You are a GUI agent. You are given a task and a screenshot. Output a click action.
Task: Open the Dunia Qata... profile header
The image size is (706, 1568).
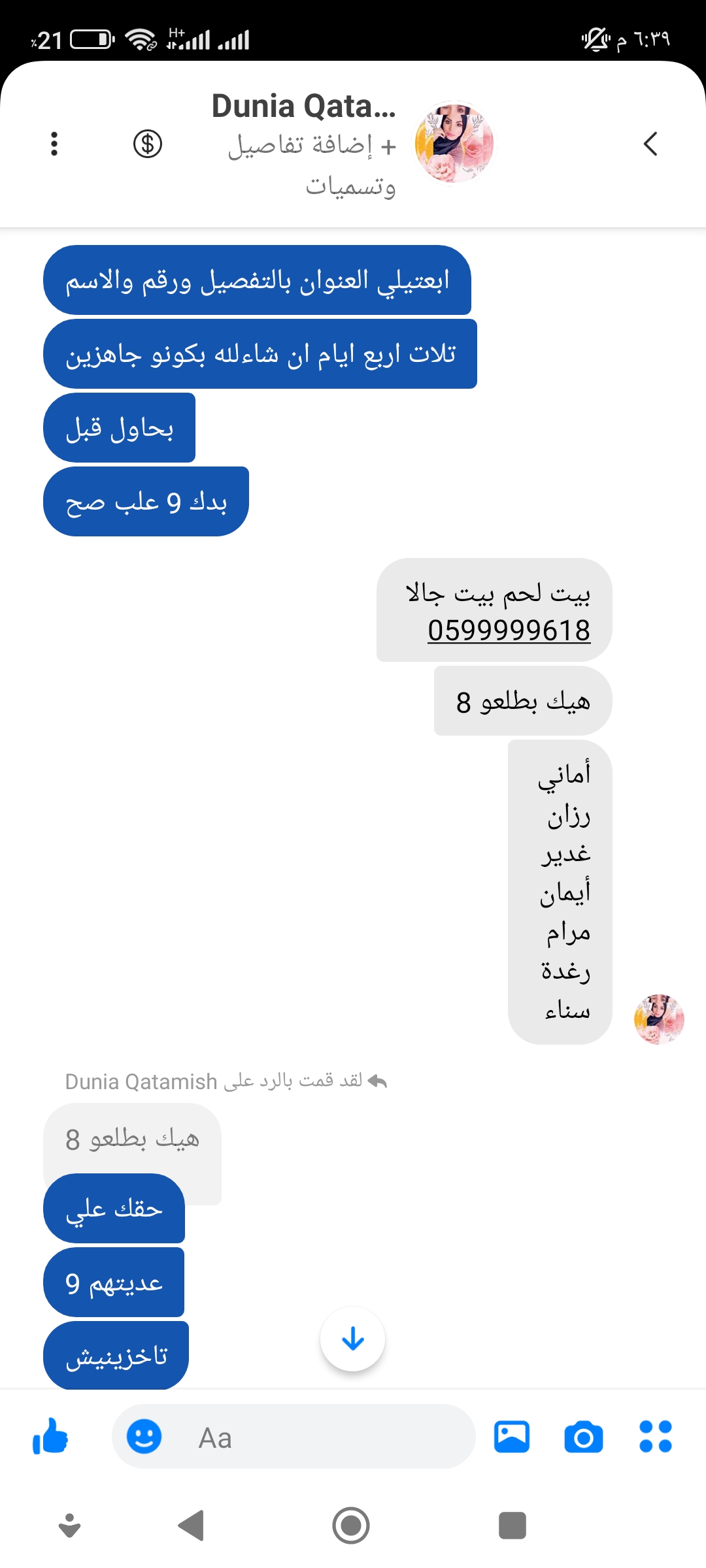(x=305, y=106)
